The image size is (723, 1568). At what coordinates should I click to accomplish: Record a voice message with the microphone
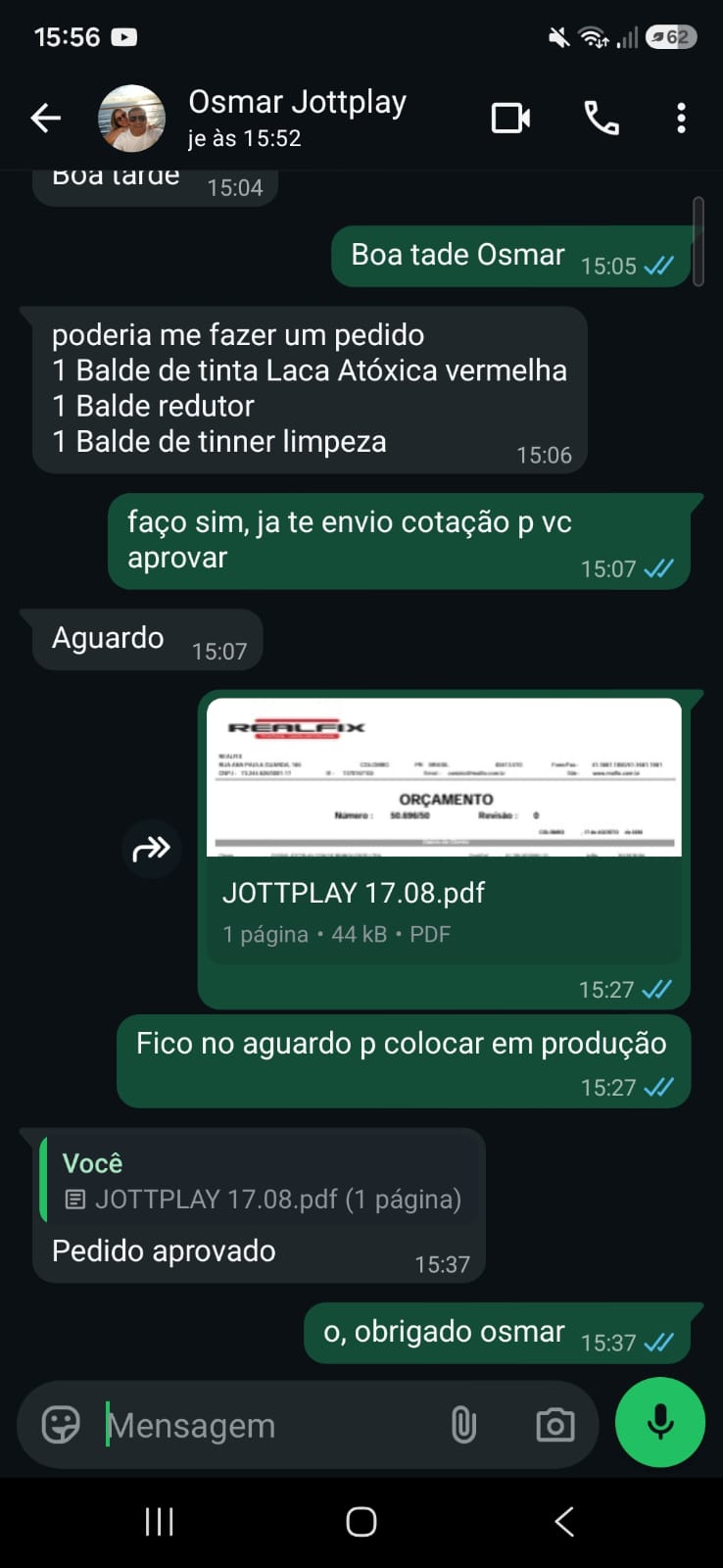[x=660, y=1422]
